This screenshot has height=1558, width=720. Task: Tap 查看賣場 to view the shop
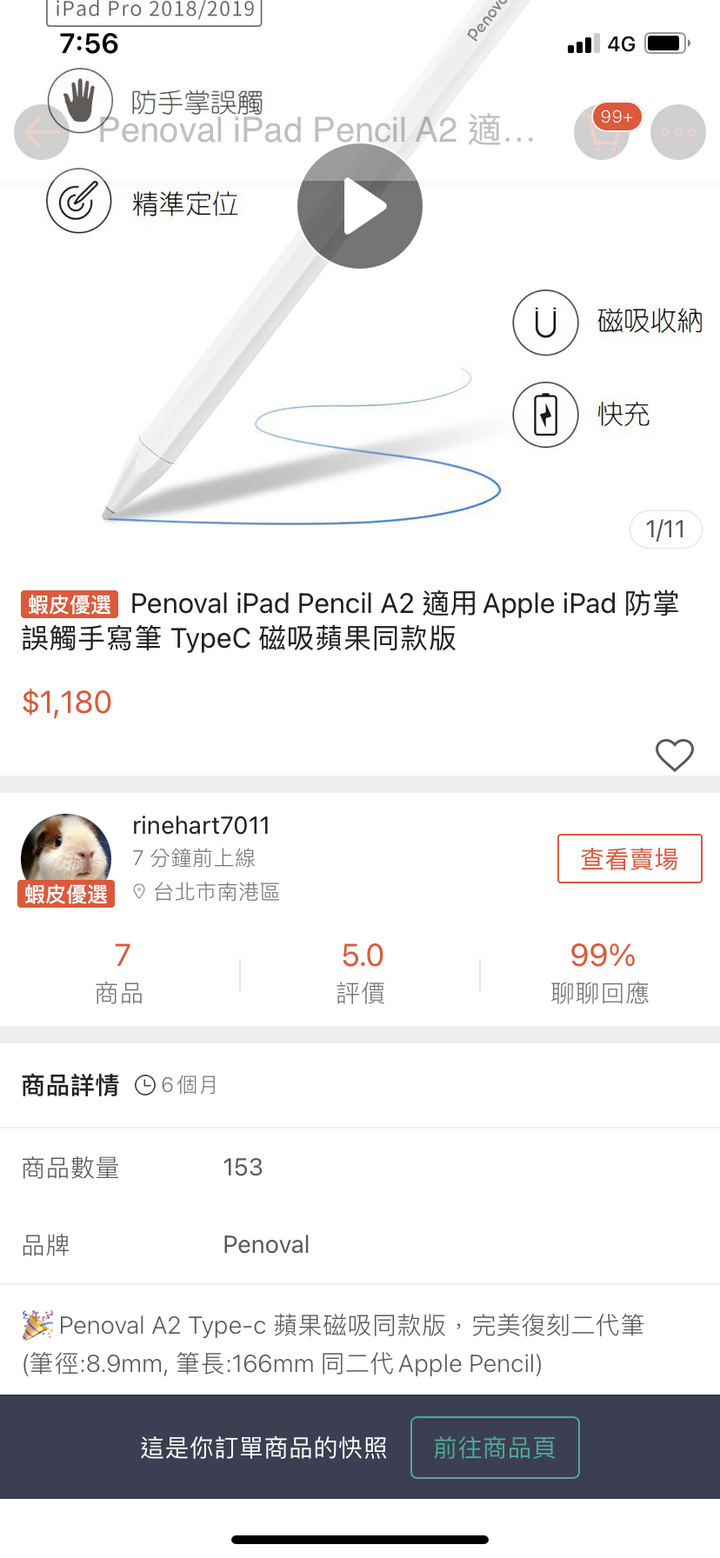tap(629, 858)
